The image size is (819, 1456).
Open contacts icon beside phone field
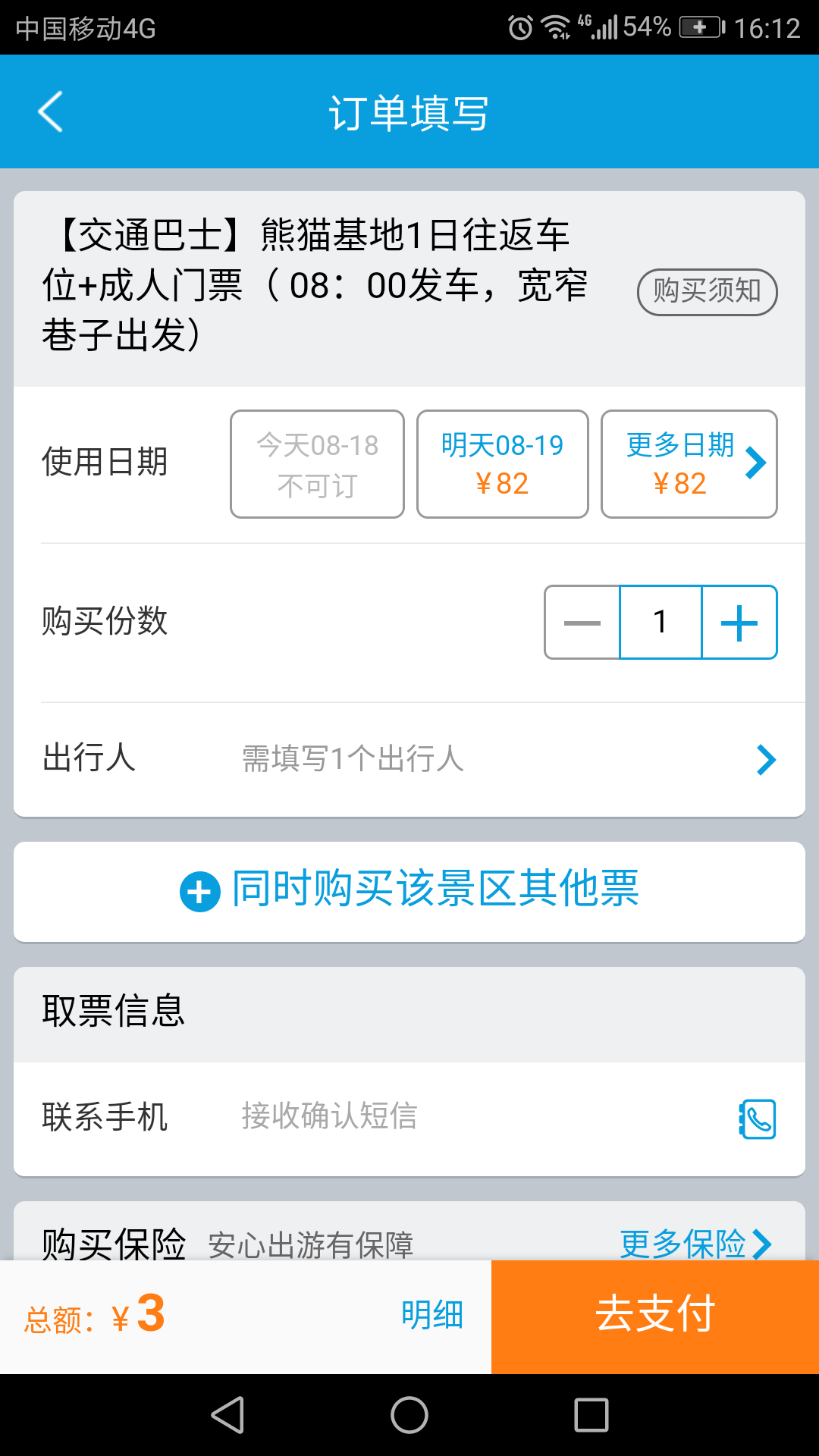[x=757, y=1119]
